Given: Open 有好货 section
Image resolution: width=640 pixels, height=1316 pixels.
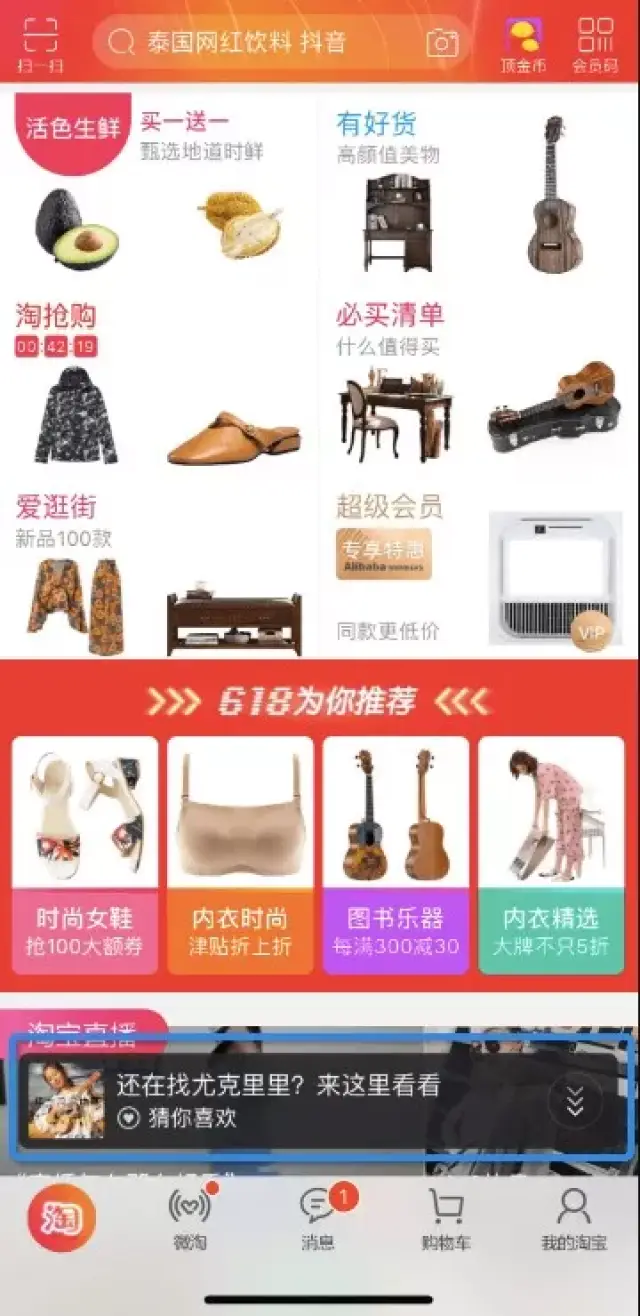Looking at the screenshot, I should point(376,124).
